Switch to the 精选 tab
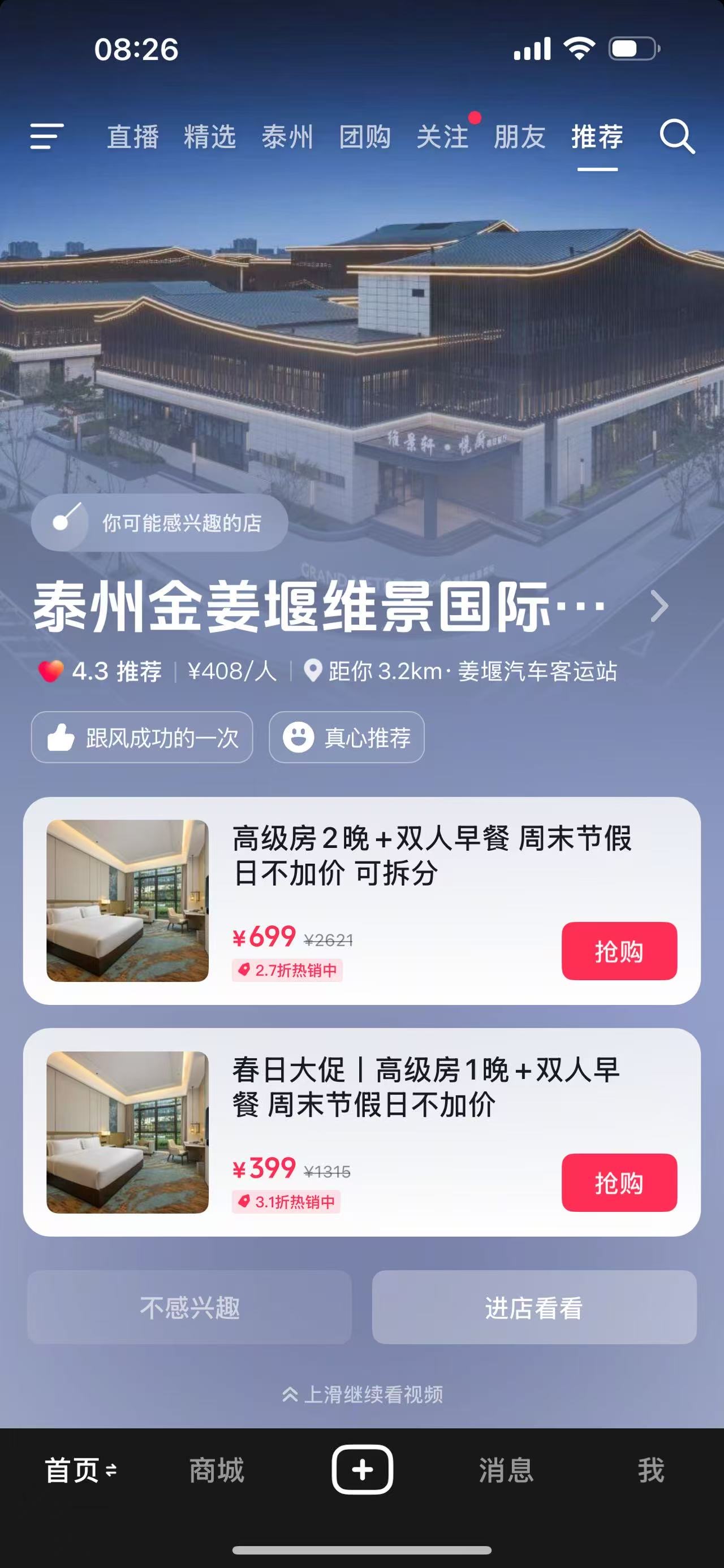 [x=210, y=136]
